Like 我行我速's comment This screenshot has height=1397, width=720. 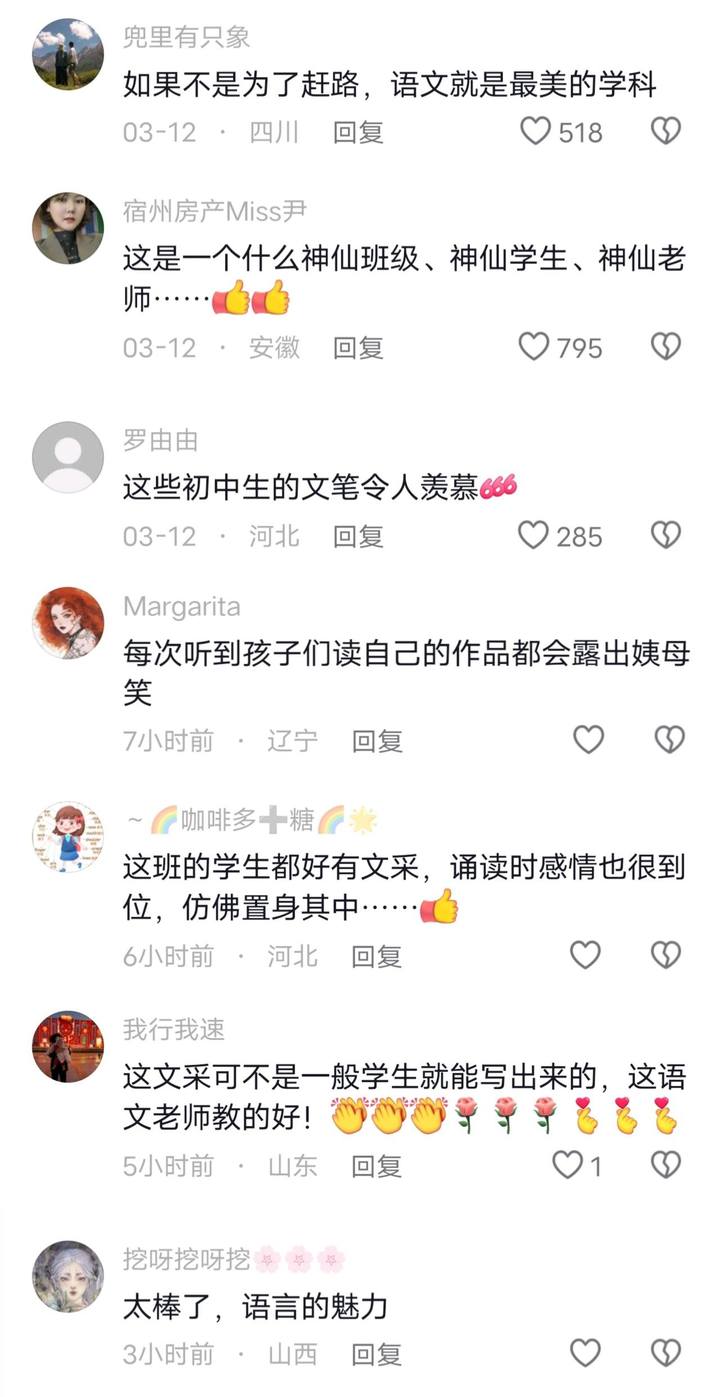[569, 1165]
